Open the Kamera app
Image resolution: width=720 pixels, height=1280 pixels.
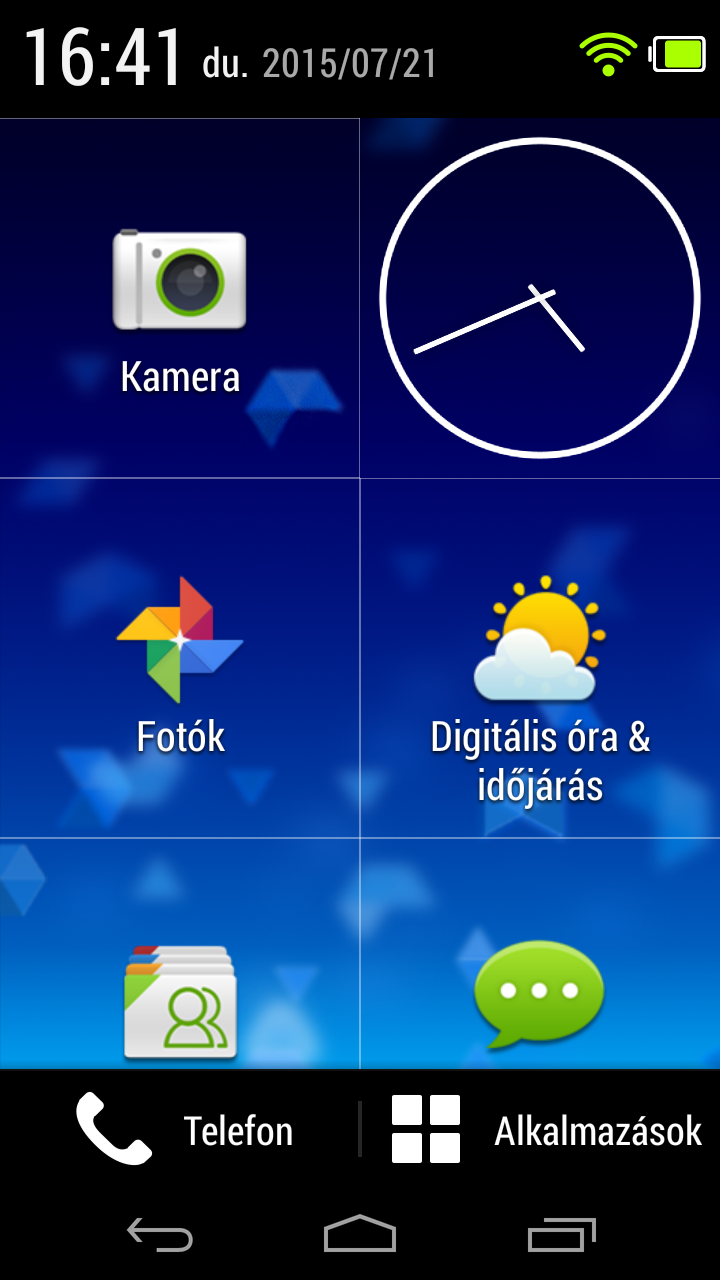pos(180,298)
